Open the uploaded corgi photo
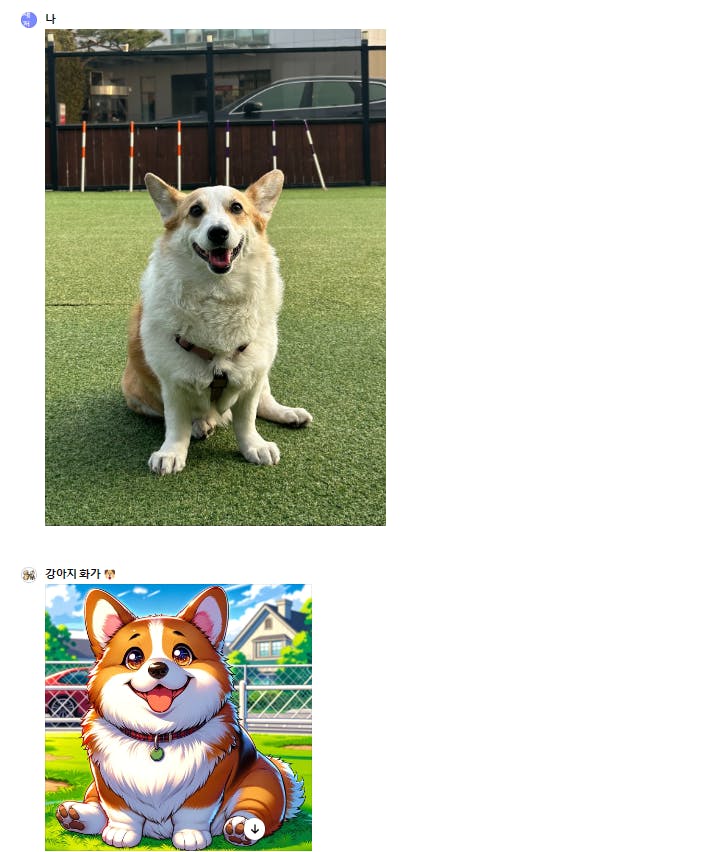Image resolution: width=720 pixels, height=852 pixels. (215, 277)
